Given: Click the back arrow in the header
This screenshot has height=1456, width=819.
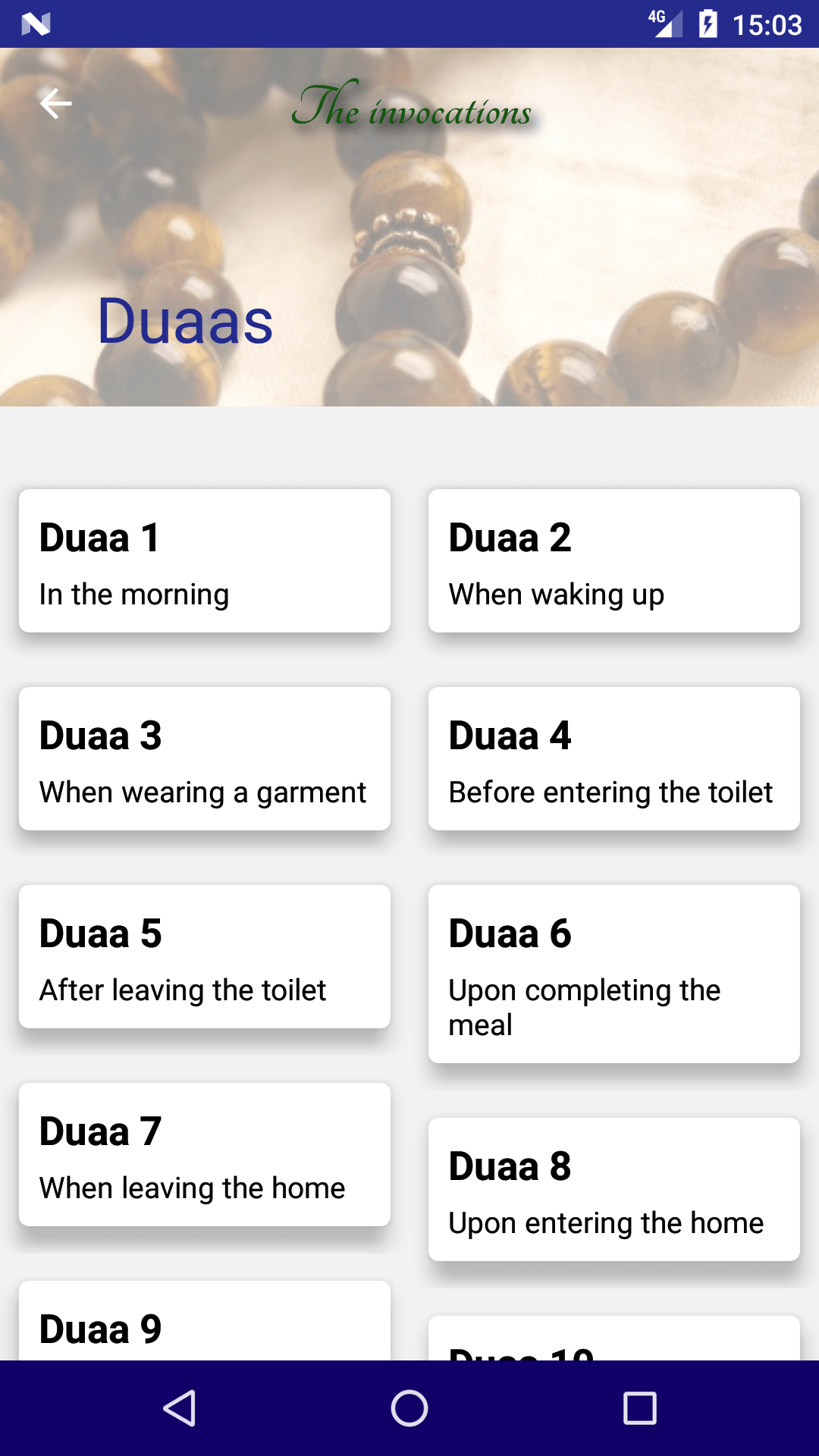Looking at the screenshot, I should coord(55,103).
